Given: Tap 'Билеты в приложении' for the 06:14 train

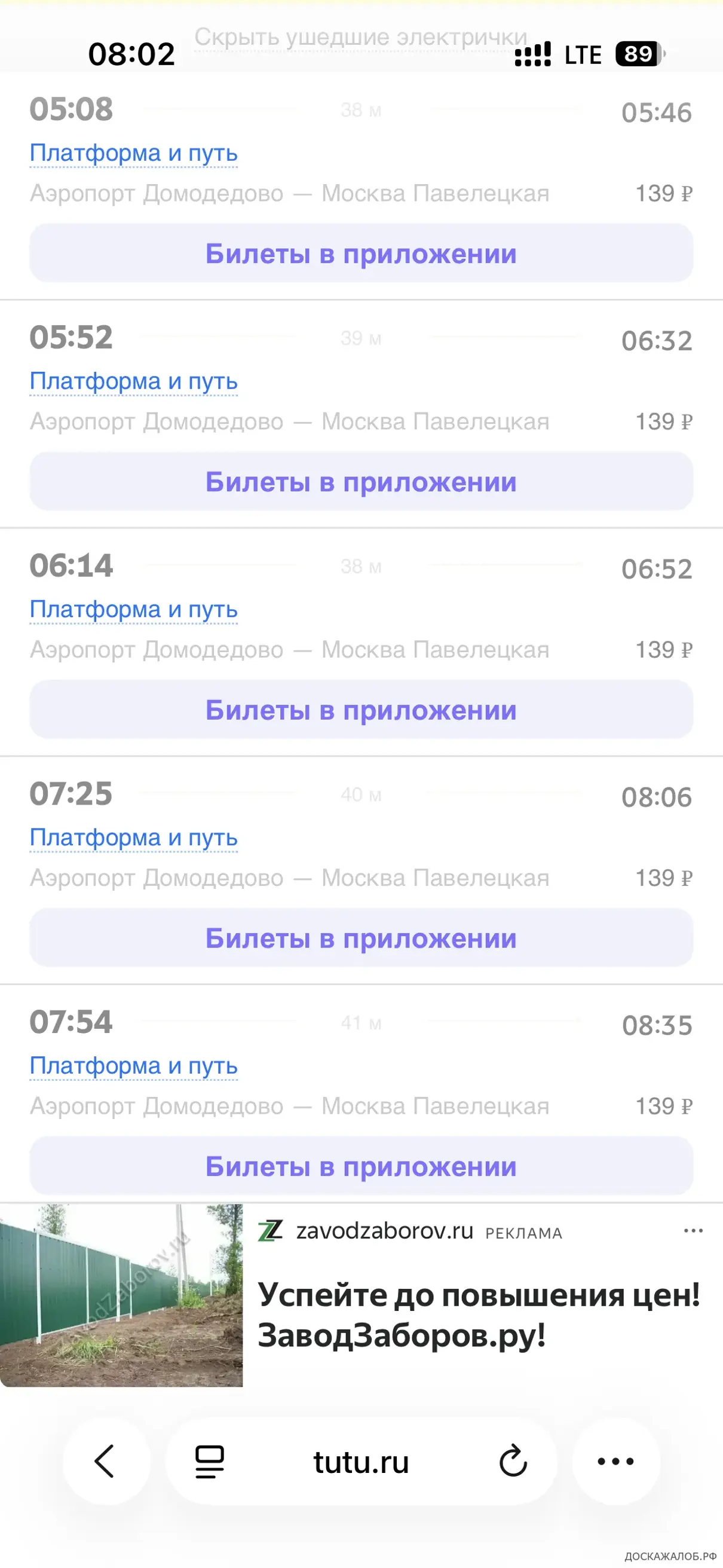Looking at the screenshot, I should (x=361, y=710).
